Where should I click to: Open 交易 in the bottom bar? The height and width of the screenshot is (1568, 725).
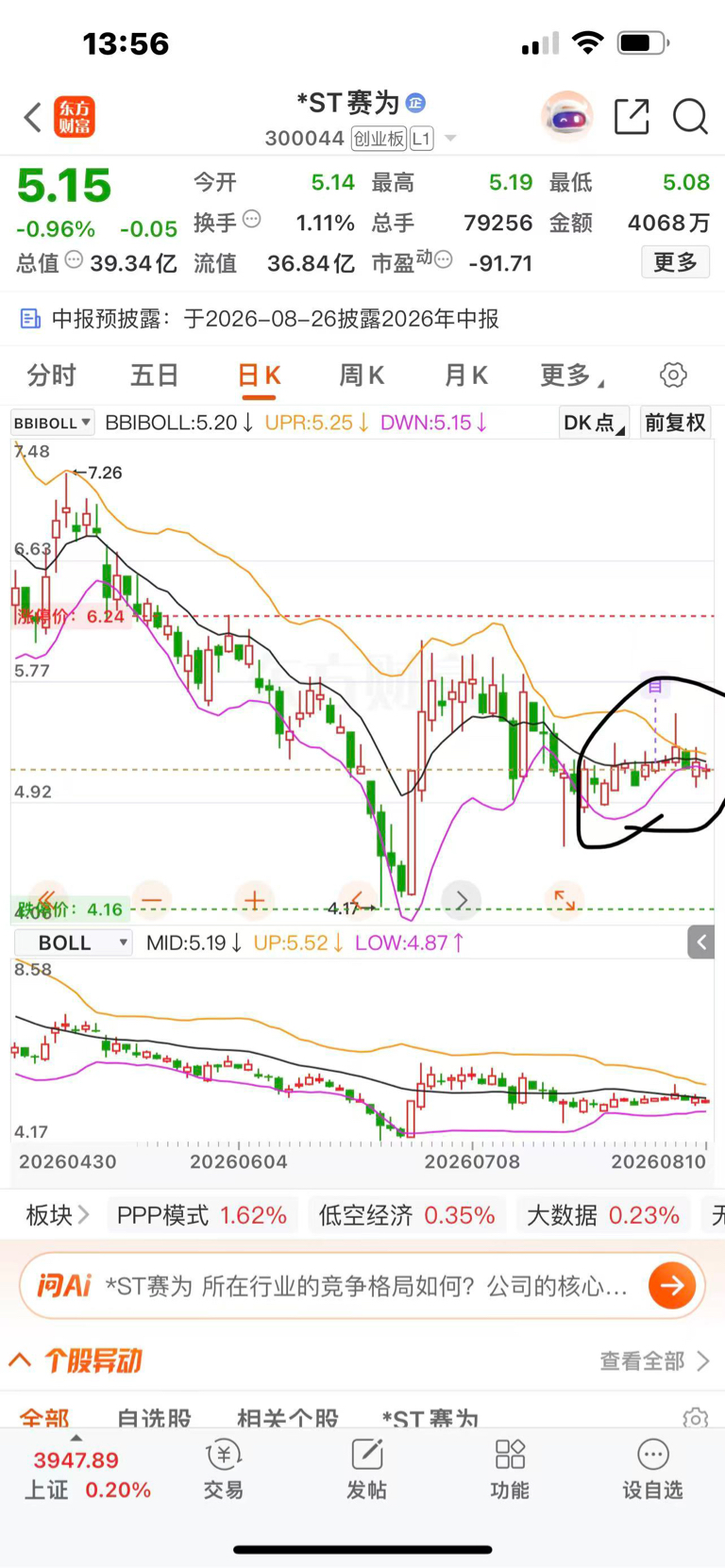pos(224,1471)
